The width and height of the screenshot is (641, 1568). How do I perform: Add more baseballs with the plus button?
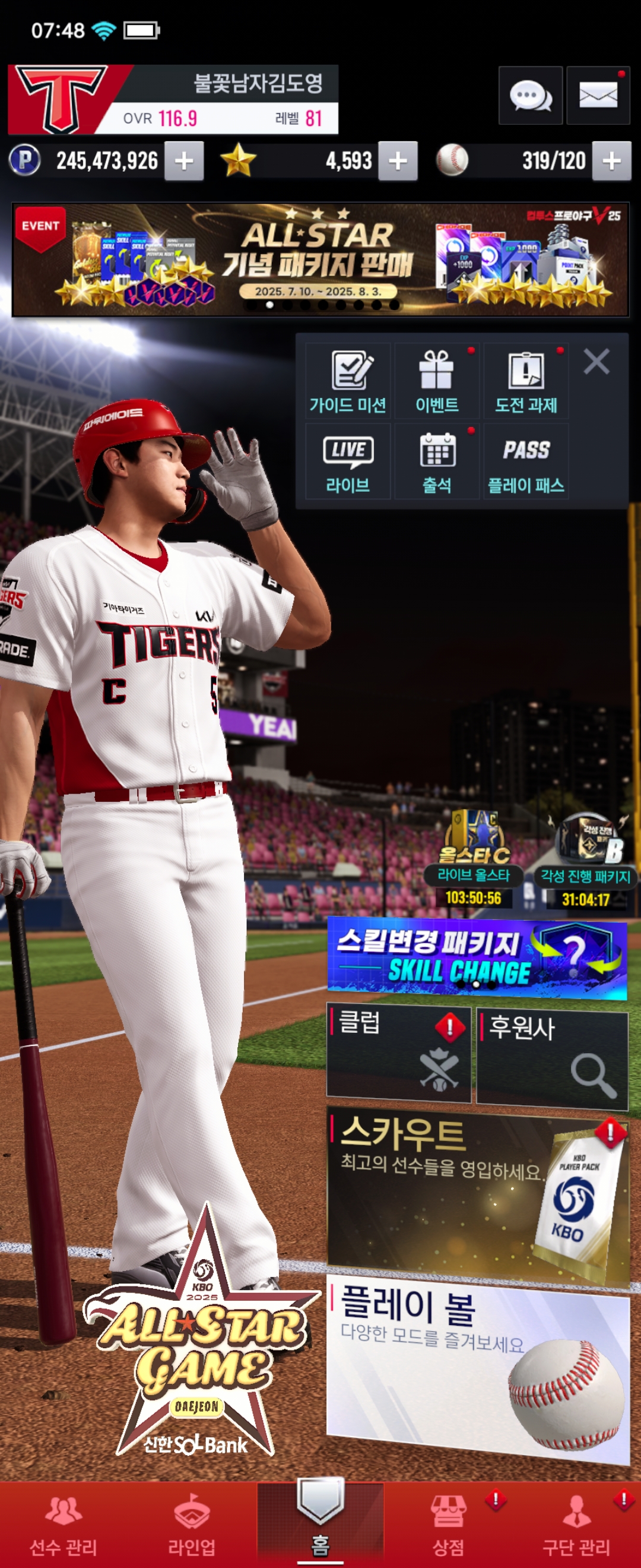click(x=611, y=162)
